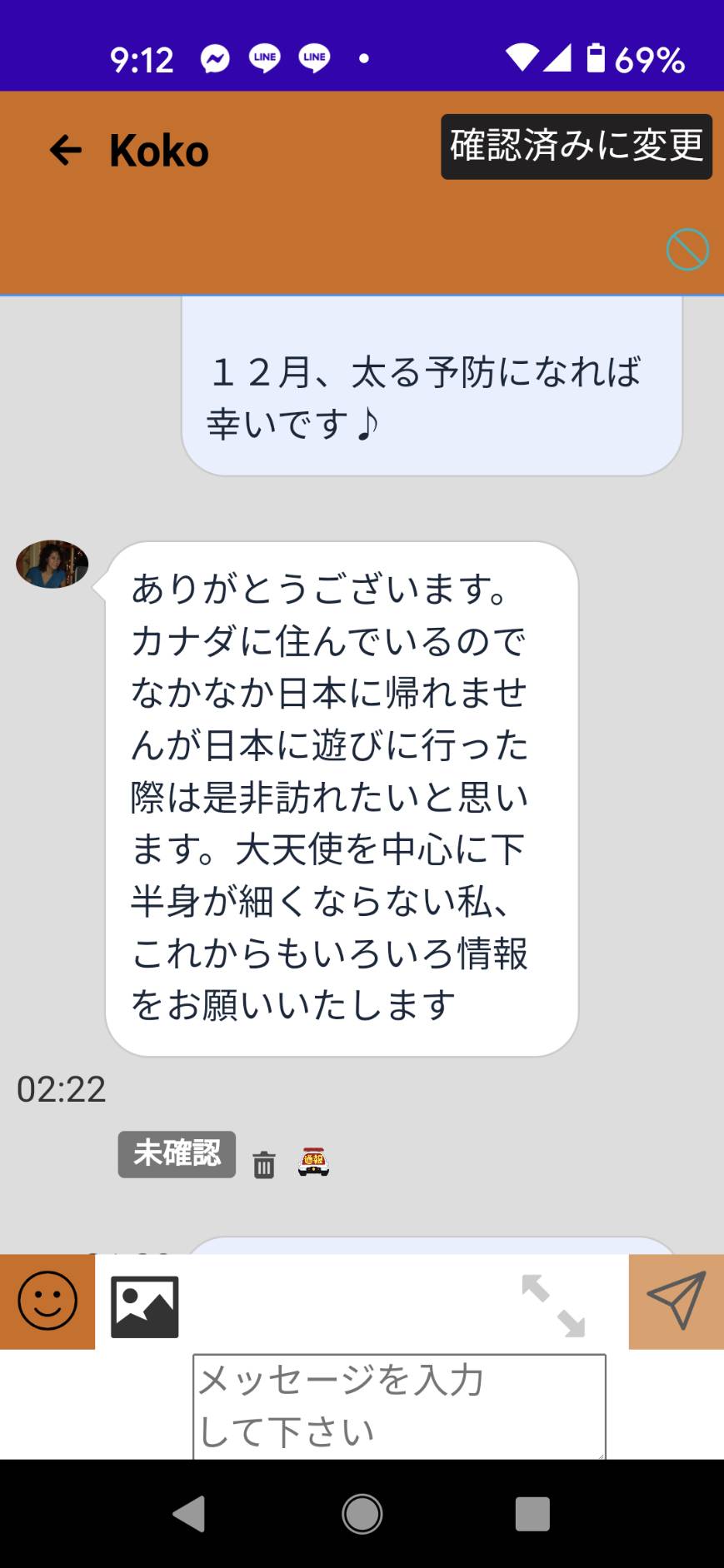Go back from the Koko chat

[x=66, y=151]
